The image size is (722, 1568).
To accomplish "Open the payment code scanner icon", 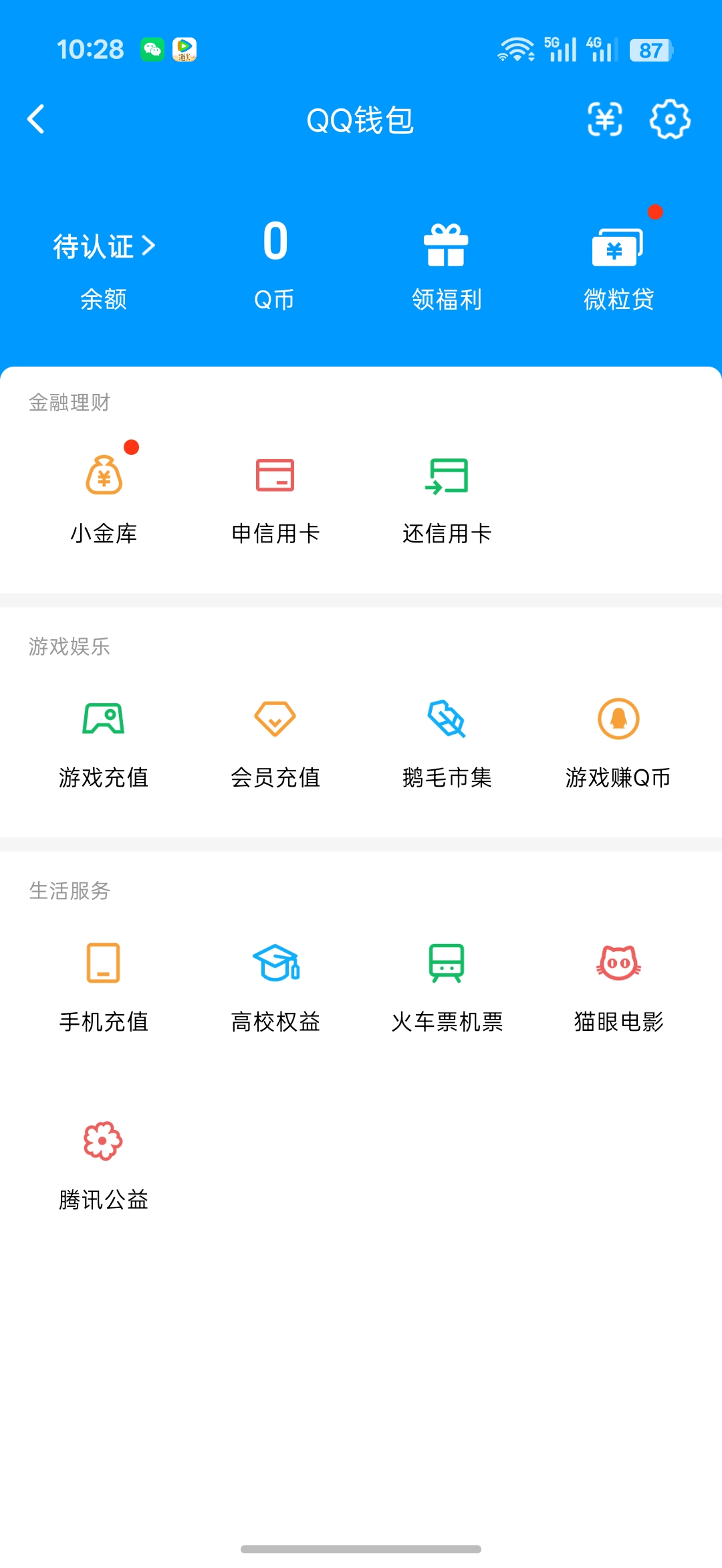I will coord(605,120).
